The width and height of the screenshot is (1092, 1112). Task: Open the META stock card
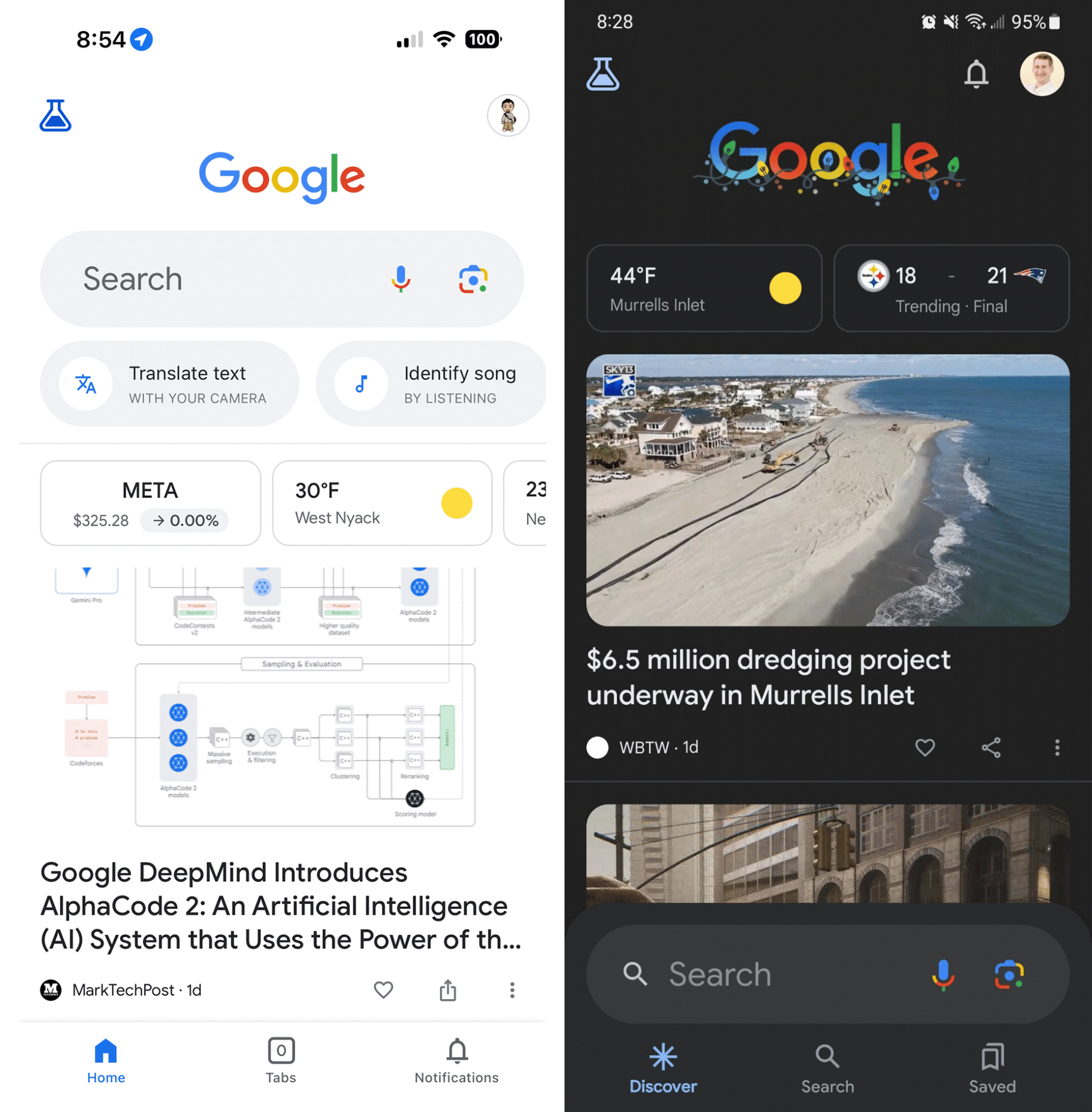click(150, 503)
